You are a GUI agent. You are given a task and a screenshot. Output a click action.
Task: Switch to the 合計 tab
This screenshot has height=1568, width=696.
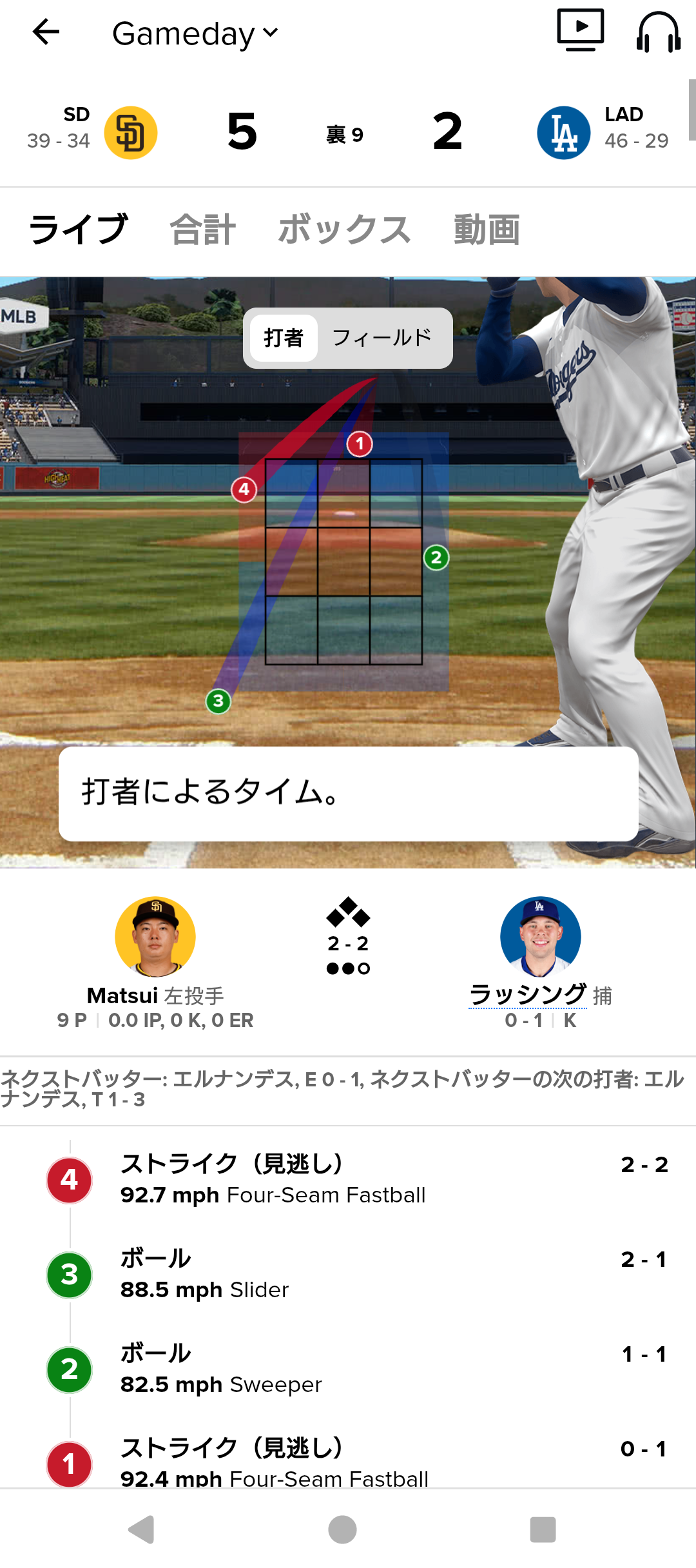[x=203, y=230]
